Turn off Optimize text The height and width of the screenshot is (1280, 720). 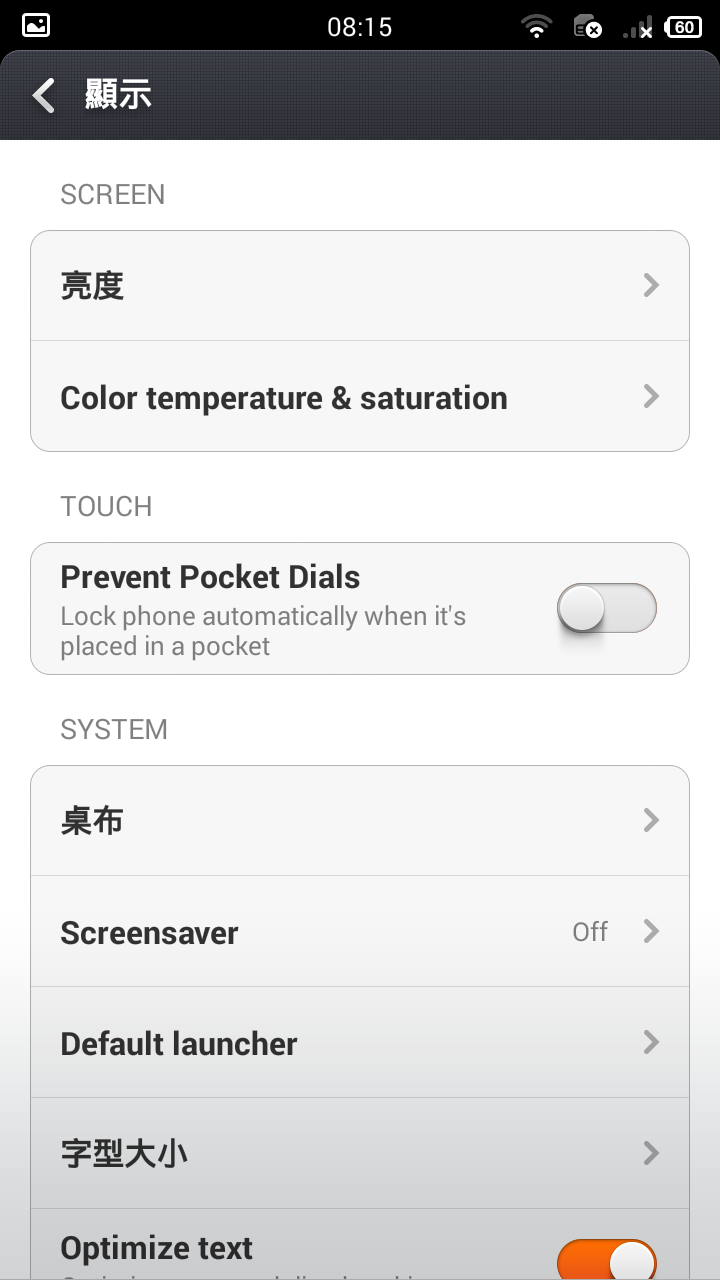[606, 1259]
